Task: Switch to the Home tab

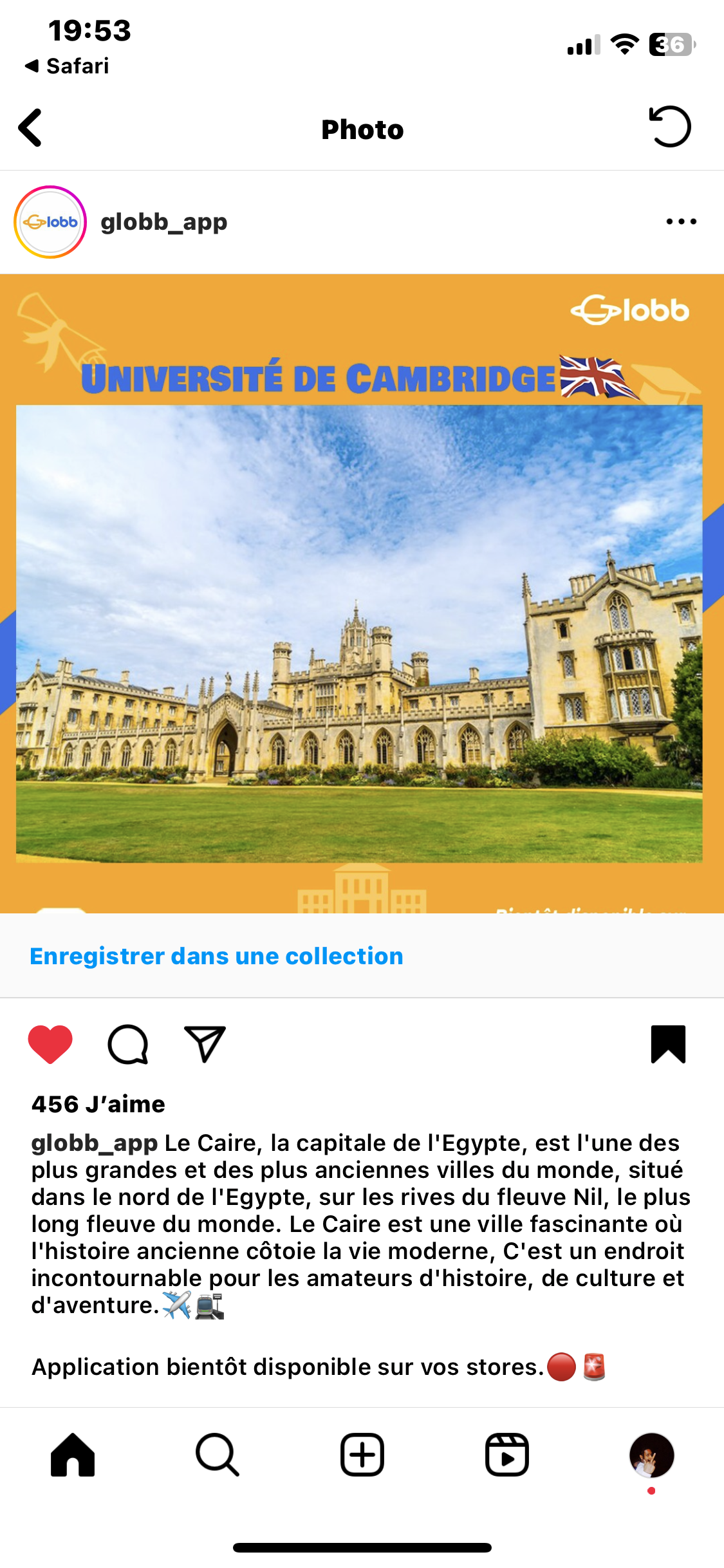Action: point(73,1455)
